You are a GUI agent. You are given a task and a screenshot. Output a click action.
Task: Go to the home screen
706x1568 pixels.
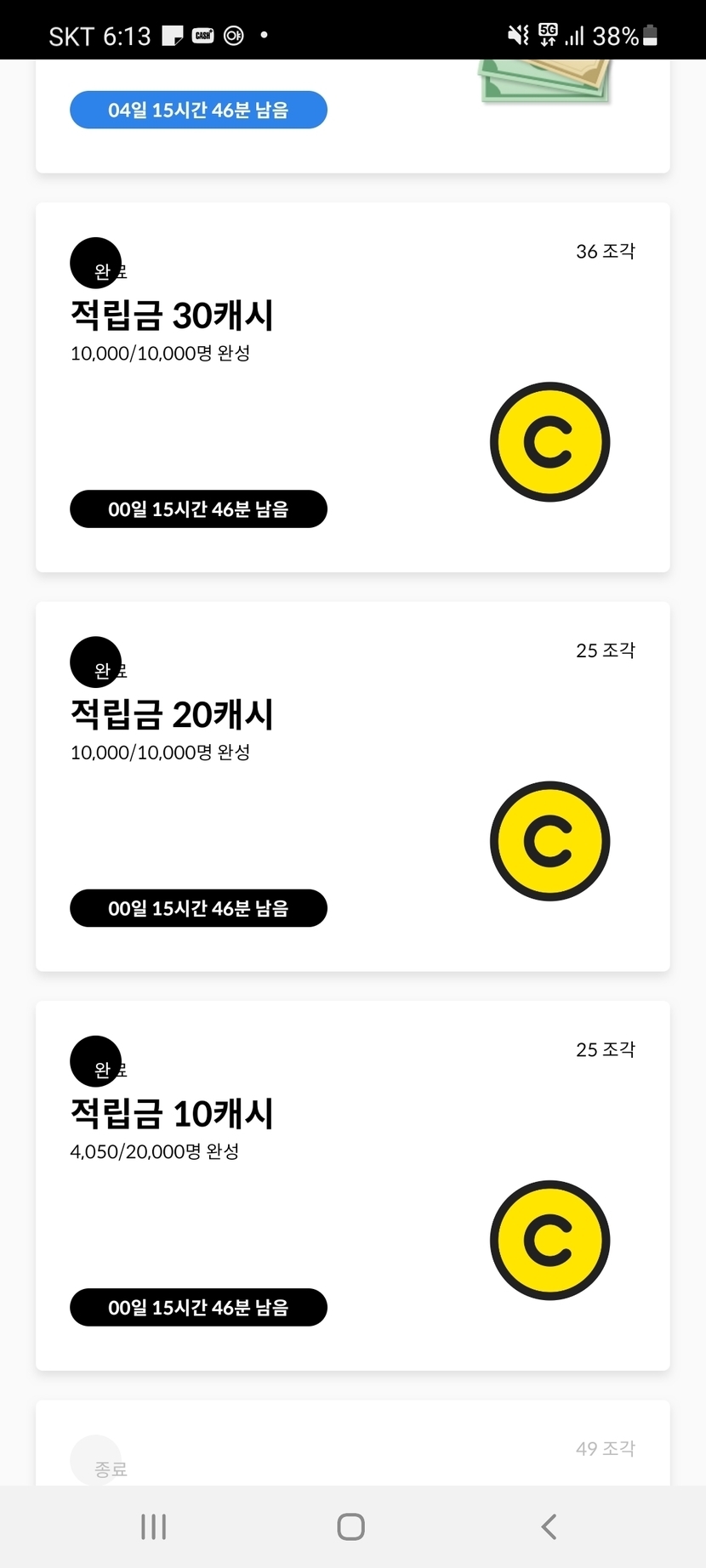351,1527
